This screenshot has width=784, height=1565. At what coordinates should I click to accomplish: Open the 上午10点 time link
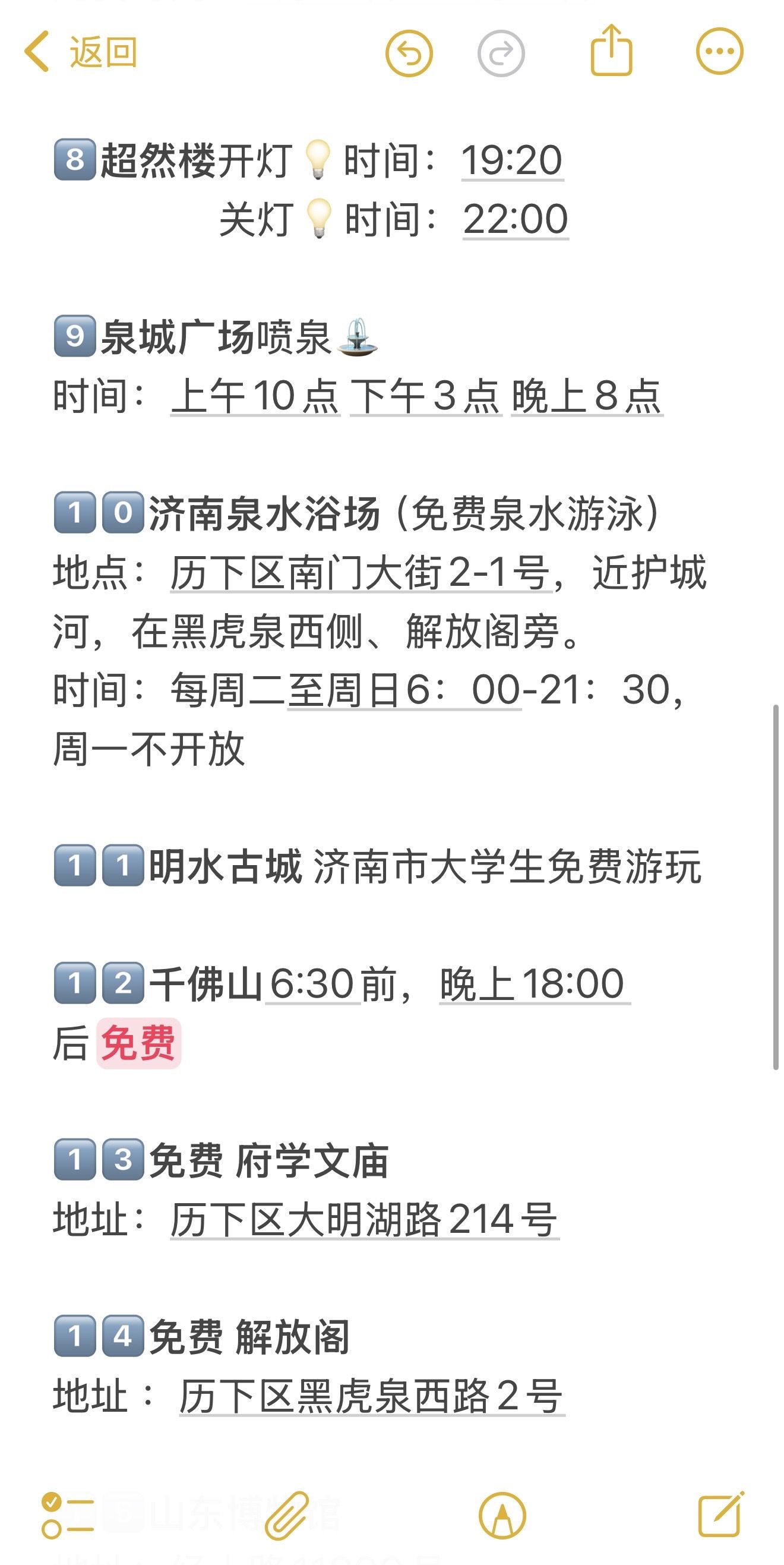[255, 397]
